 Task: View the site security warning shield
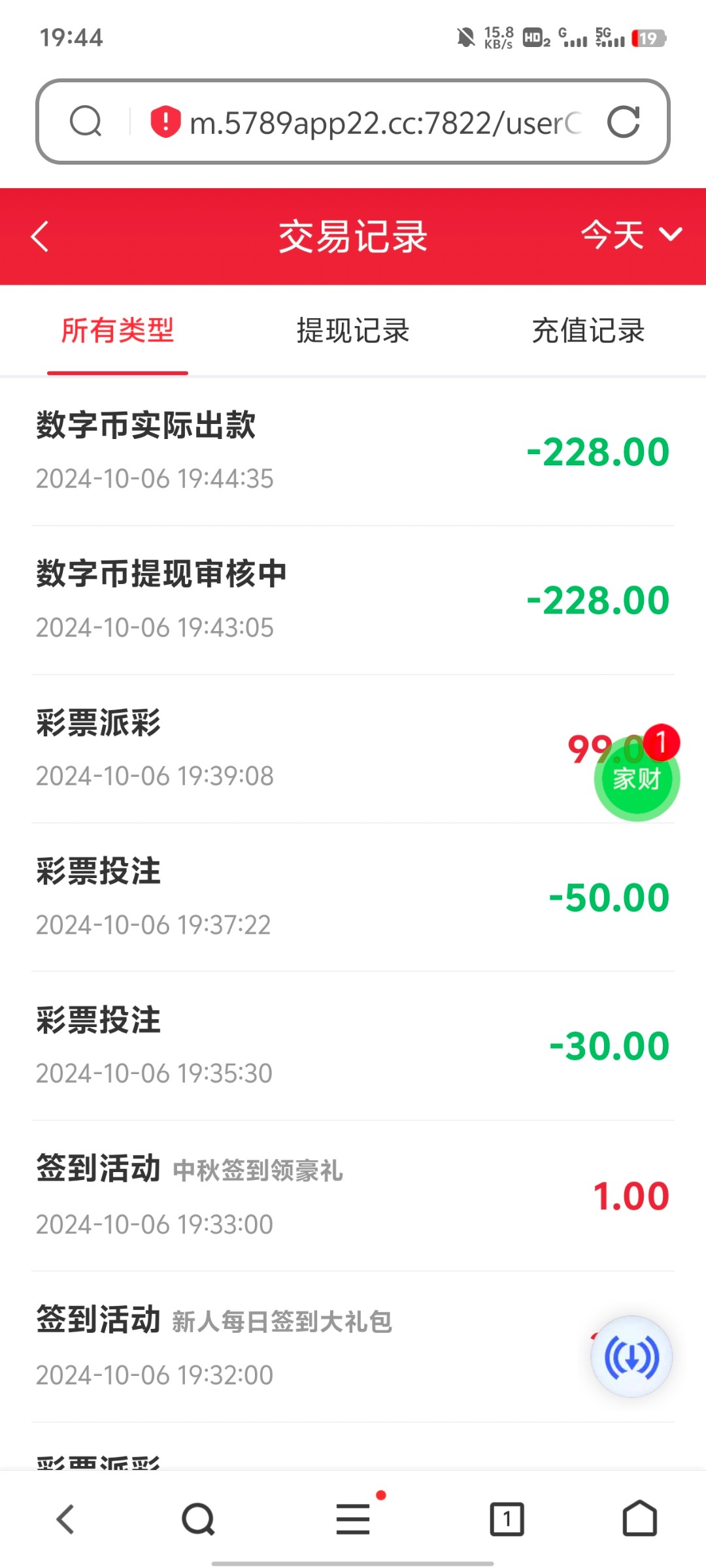165,122
